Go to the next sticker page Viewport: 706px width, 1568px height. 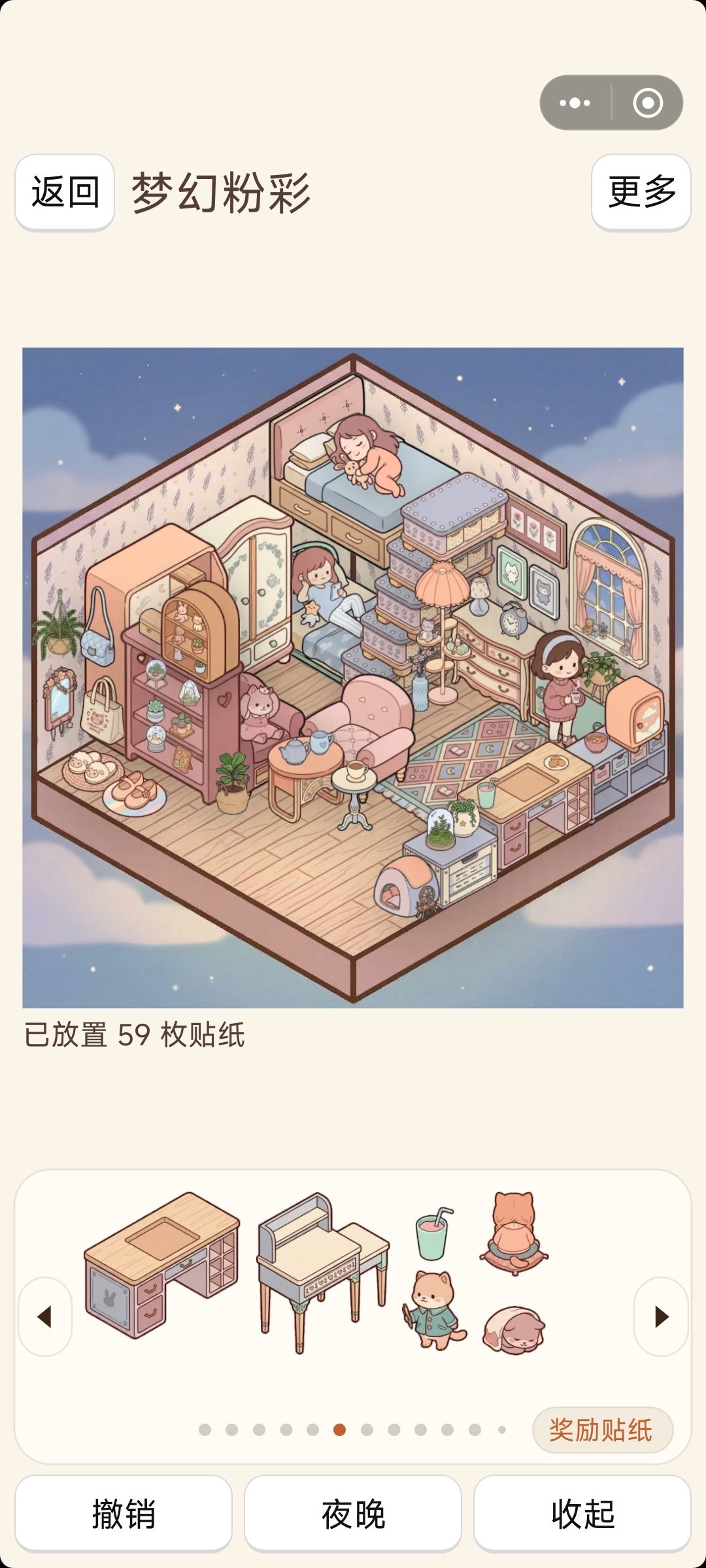[661, 1316]
